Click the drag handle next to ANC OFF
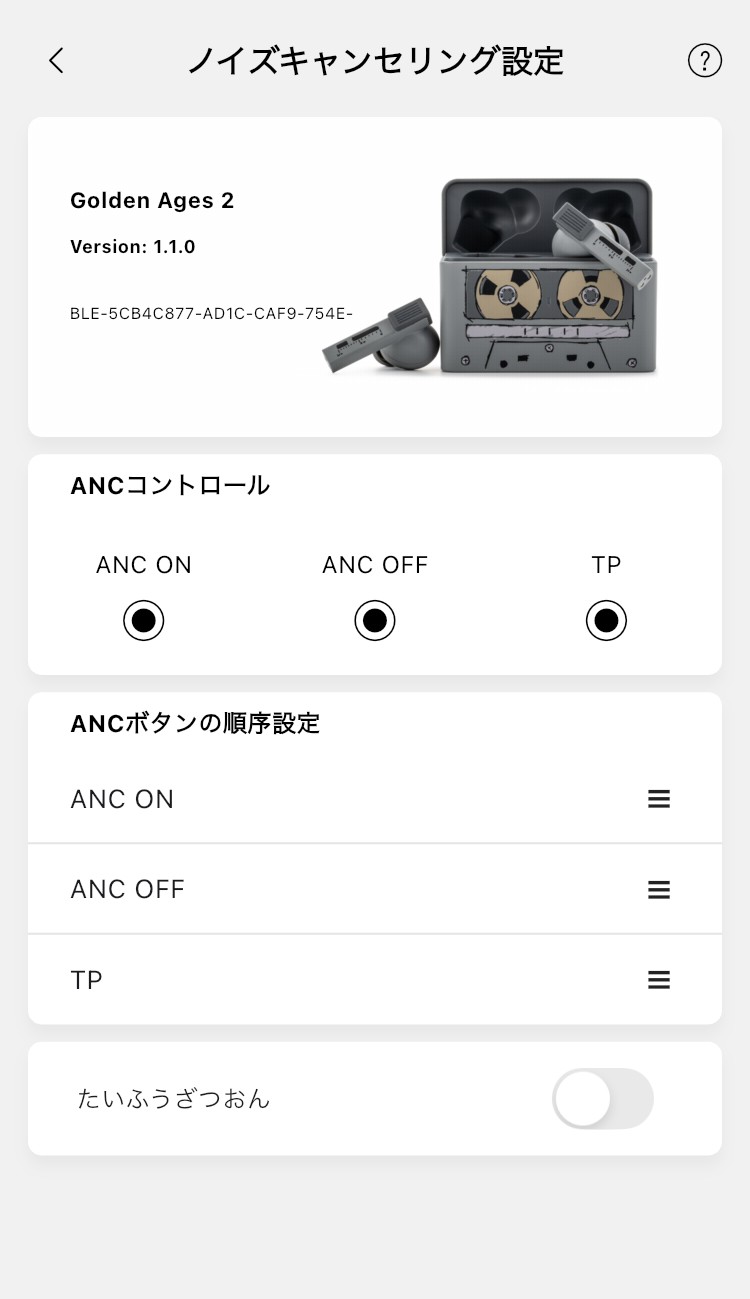750x1299 pixels. [659, 889]
